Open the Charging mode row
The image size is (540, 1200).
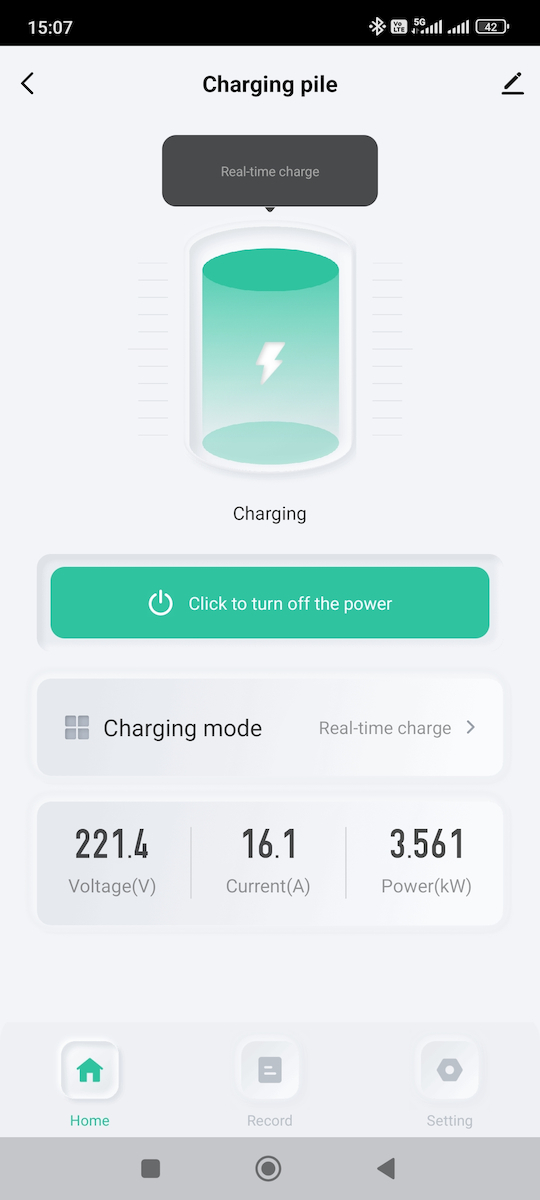click(270, 728)
